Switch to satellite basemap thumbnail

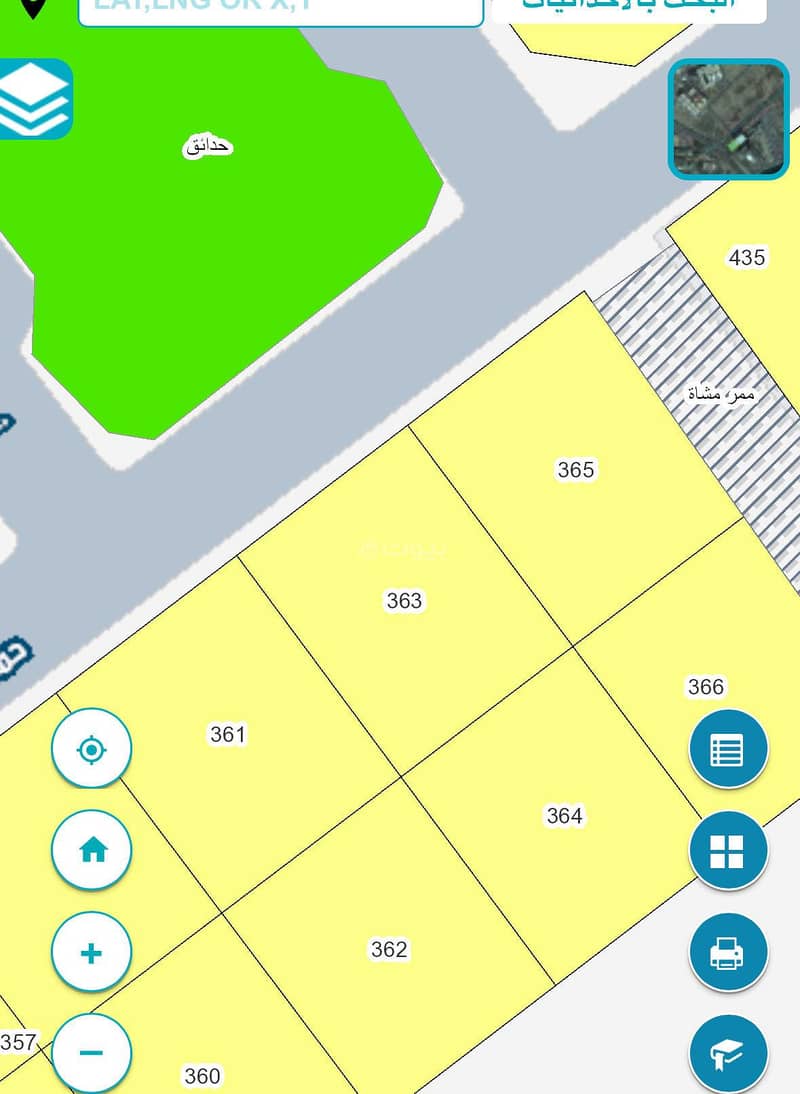coord(728,119)
